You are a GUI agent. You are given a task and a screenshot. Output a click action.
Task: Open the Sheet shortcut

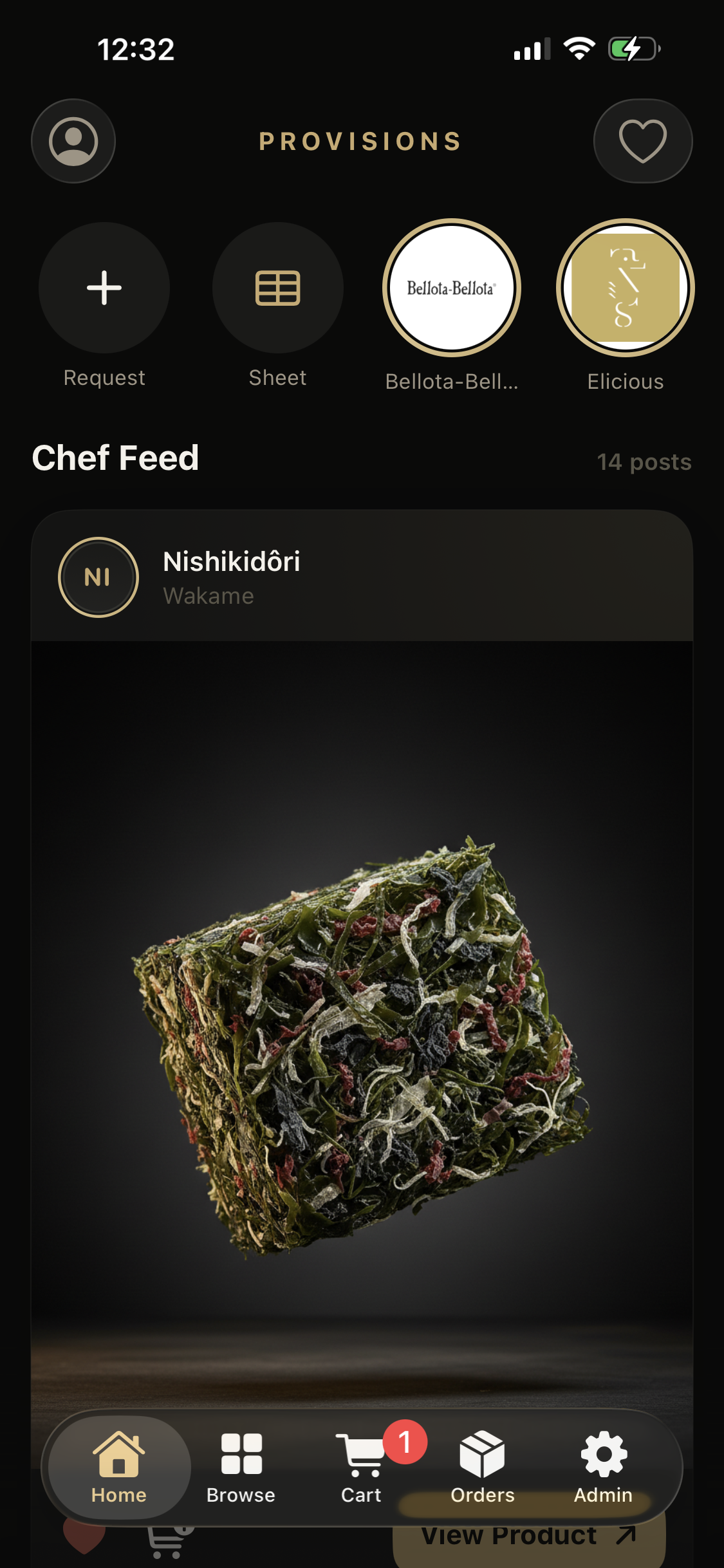point(277,288)
